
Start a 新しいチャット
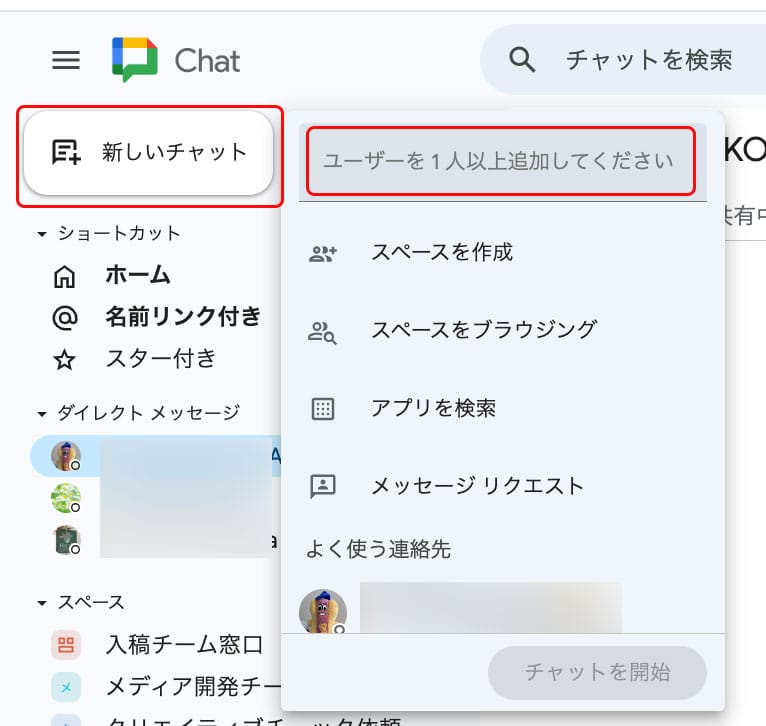click(149, 153)
